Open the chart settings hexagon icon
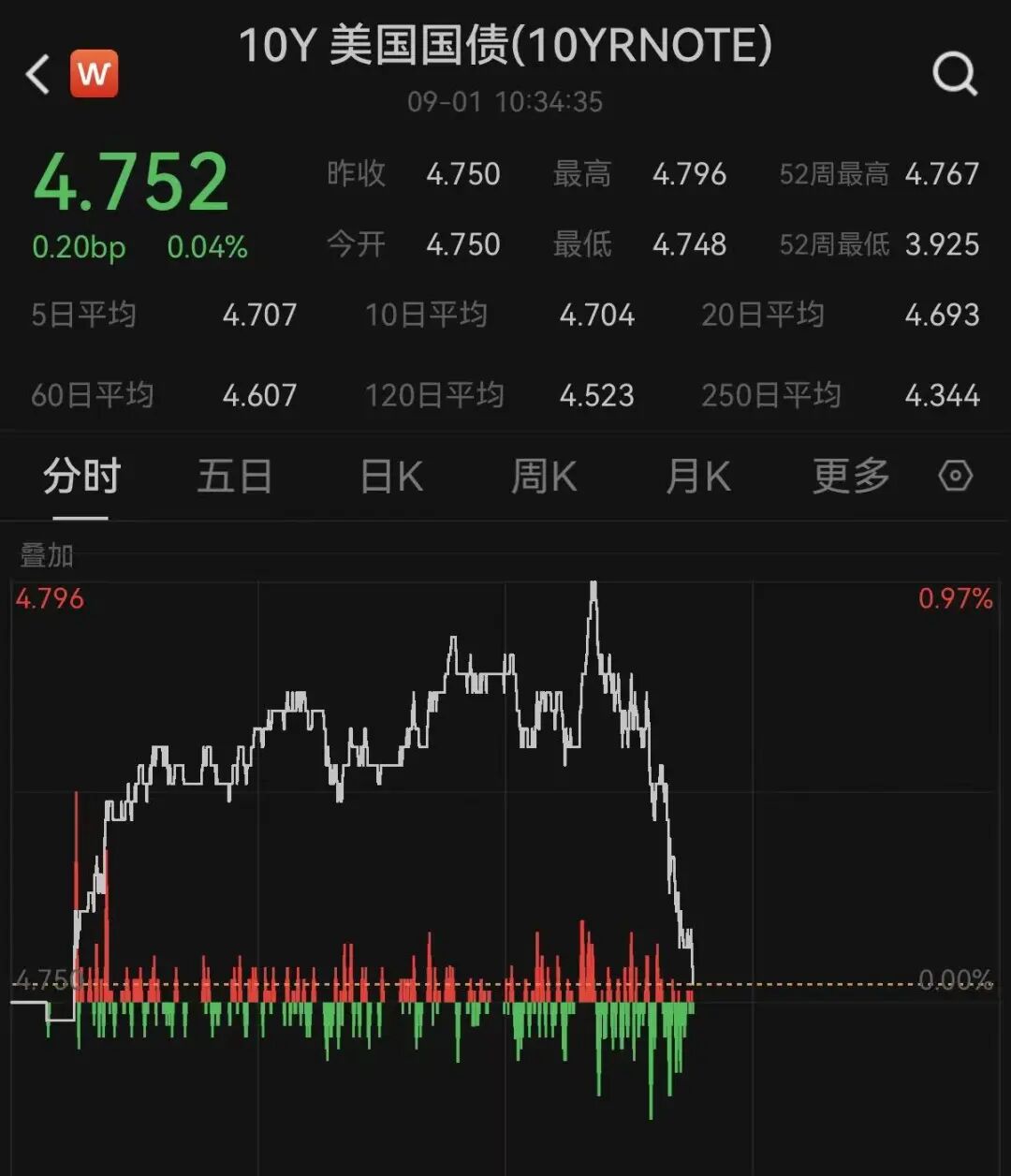1011x1176 pixels. 956,477
